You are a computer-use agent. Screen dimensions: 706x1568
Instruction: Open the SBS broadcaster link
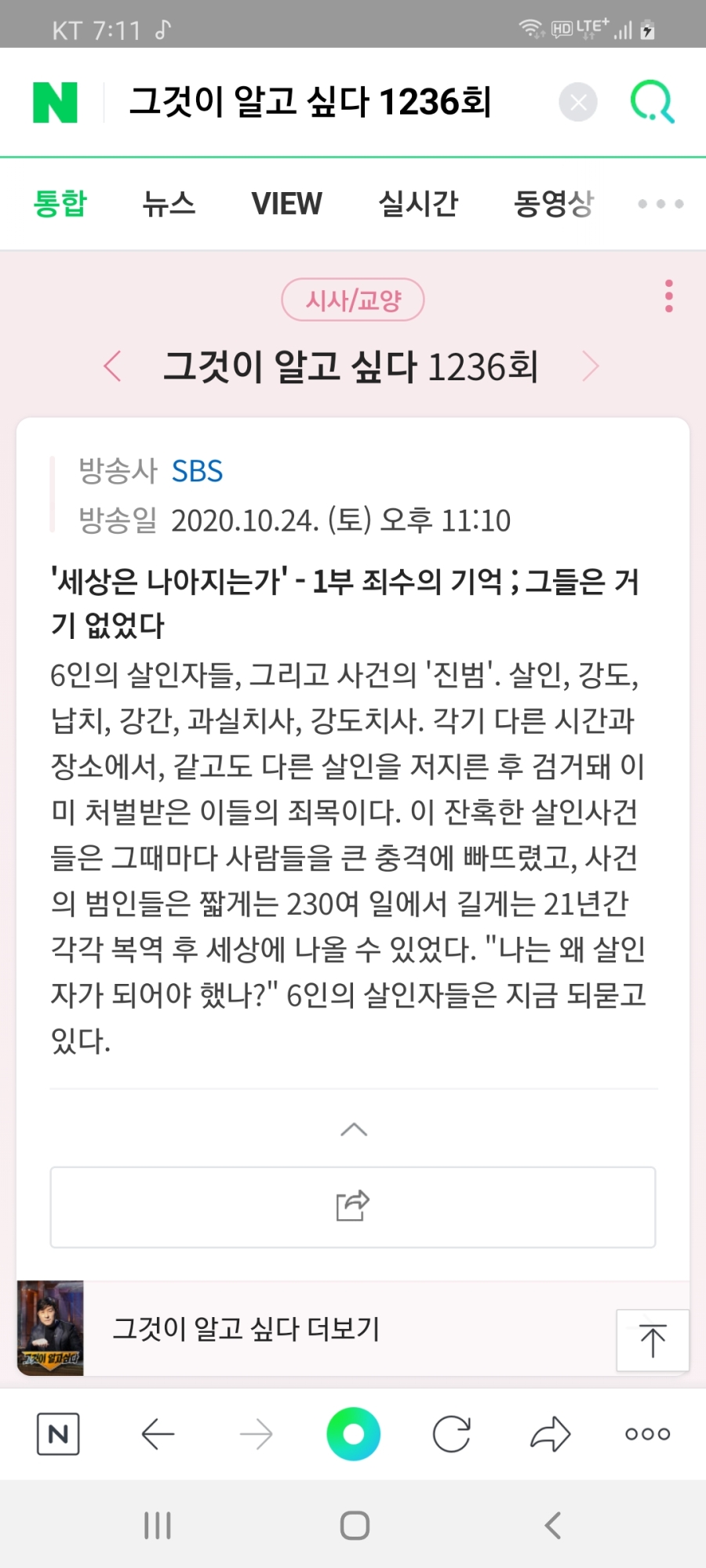(x=197, y=471)
